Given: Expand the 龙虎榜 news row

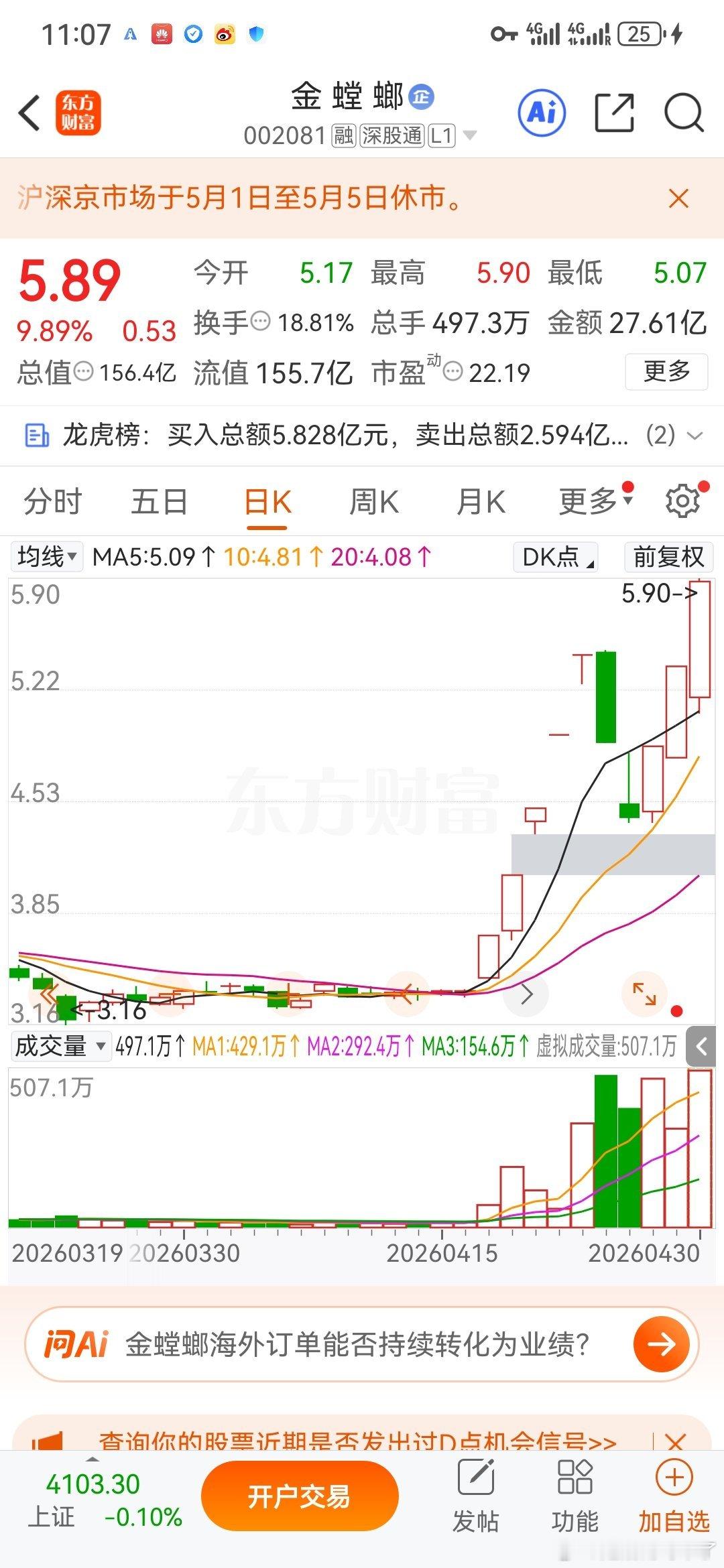Looking at the screenshot, I should [695, 436].
